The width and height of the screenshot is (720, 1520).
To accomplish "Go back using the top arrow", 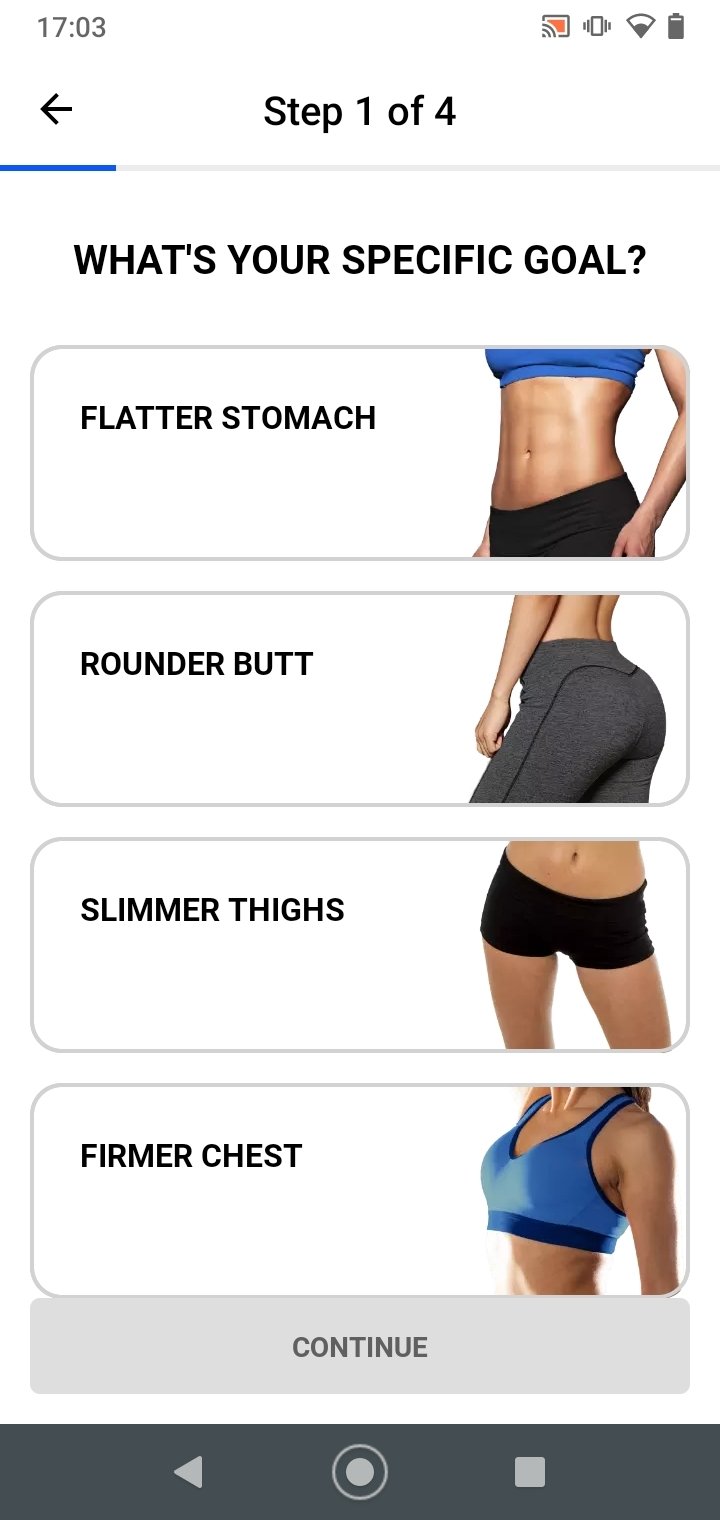I will point(56,110).
